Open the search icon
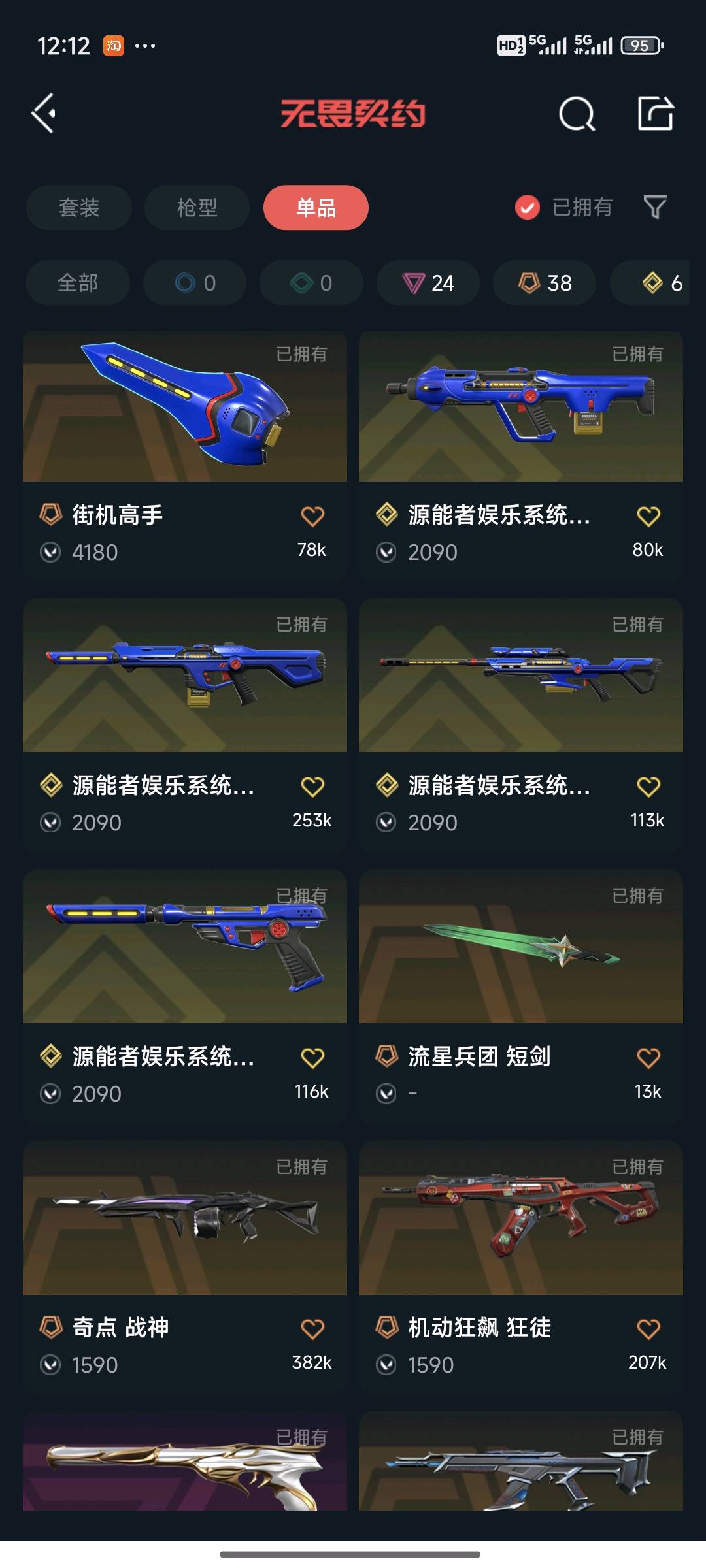This screenshot has width=706, height=1568. pyautogui.click(x=577, y=114)
